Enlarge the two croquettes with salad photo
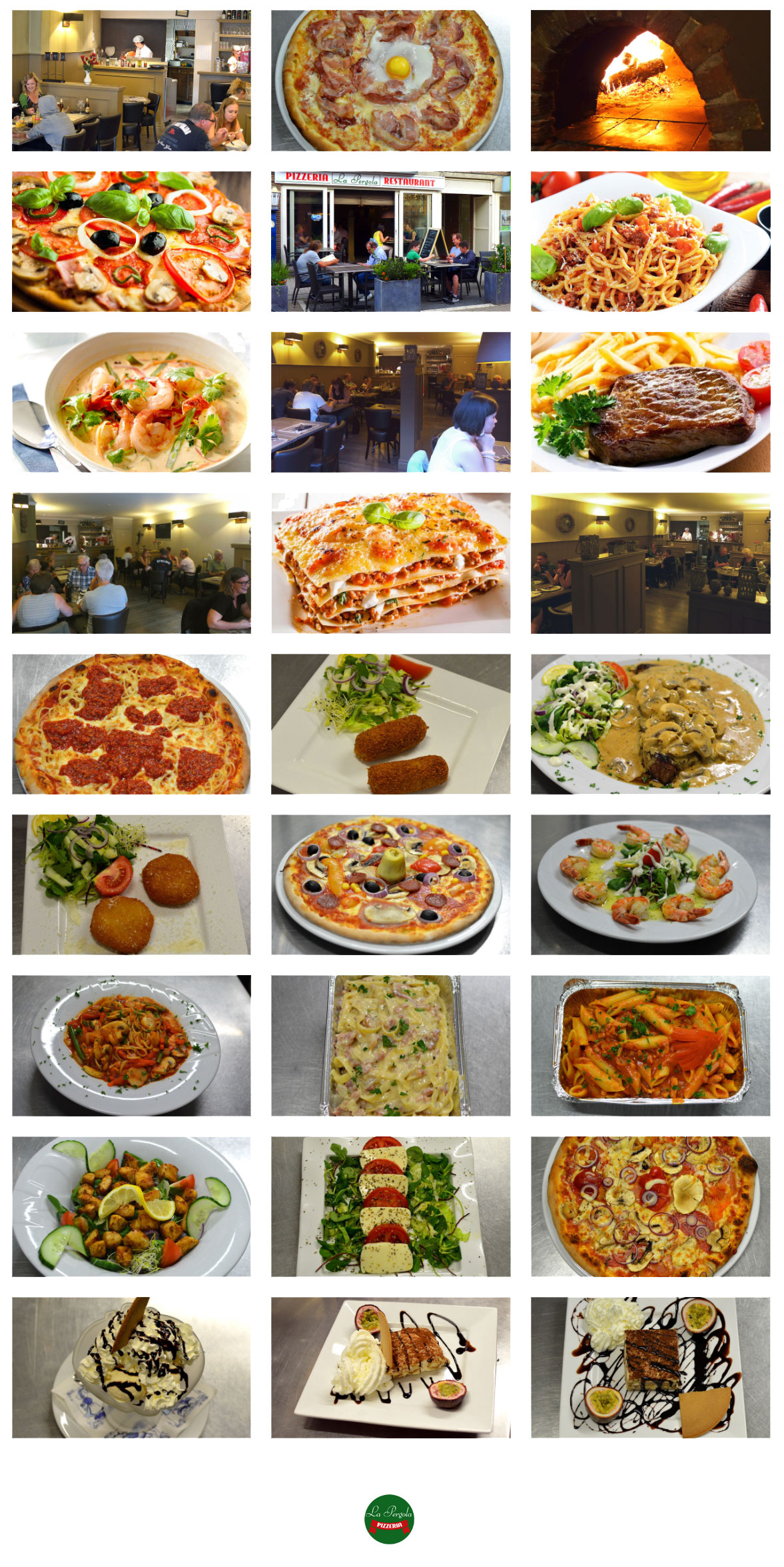The image size is (784, 1567). click(390, 723)
